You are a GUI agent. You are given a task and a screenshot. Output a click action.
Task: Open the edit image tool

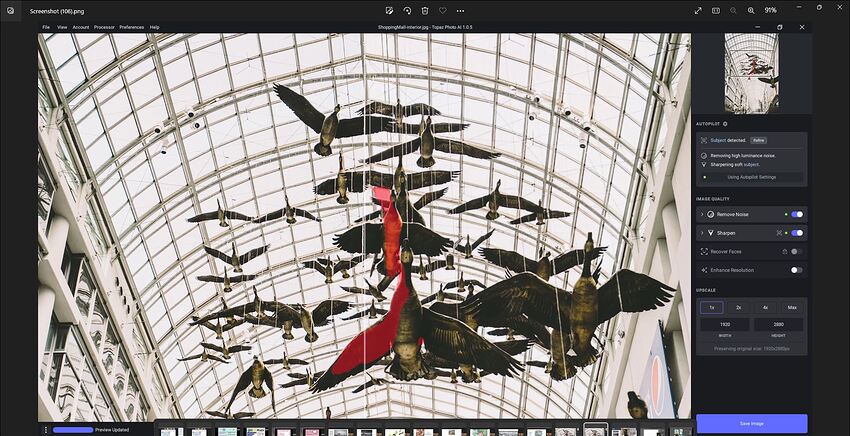click(389, 10)
